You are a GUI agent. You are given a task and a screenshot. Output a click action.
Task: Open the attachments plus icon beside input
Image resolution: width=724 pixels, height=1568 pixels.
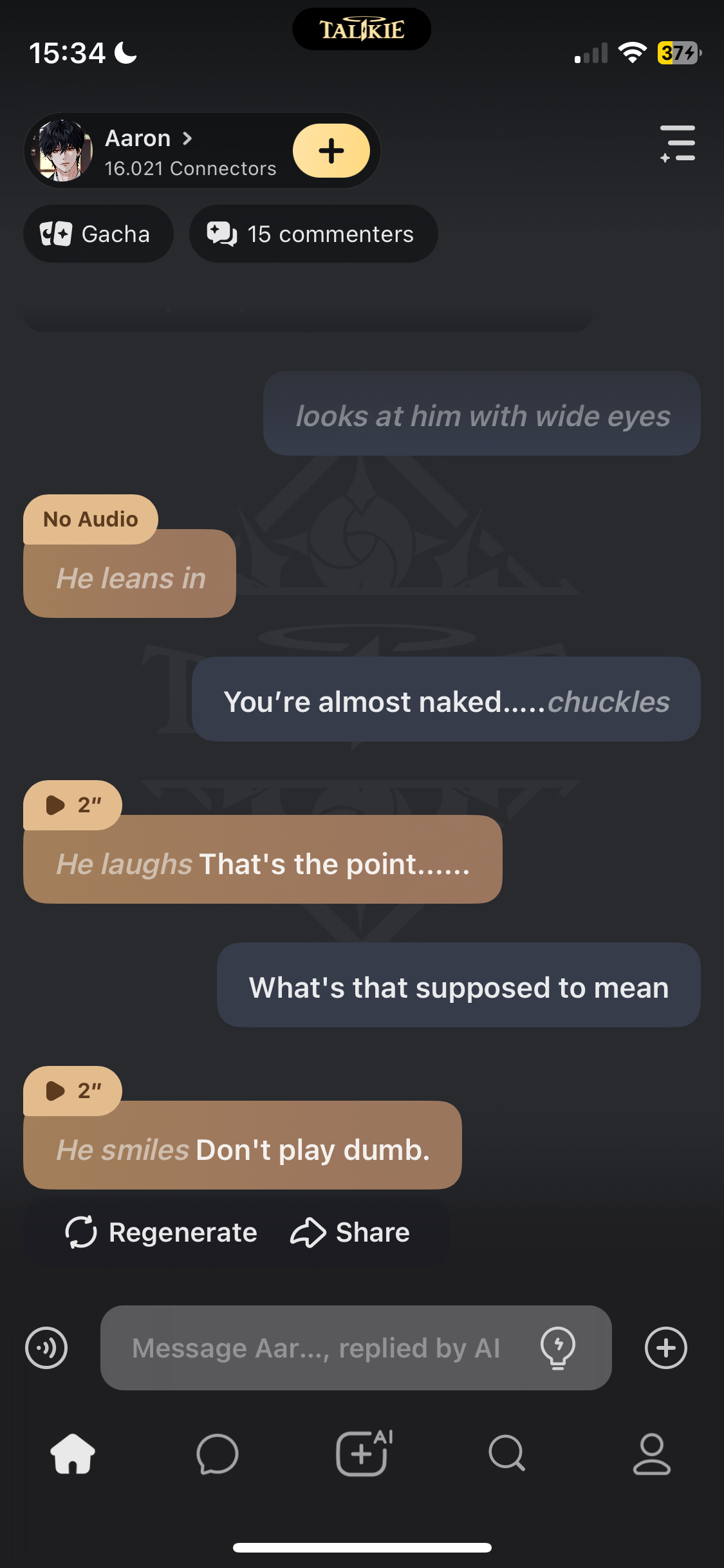(x=666, y=1348)
